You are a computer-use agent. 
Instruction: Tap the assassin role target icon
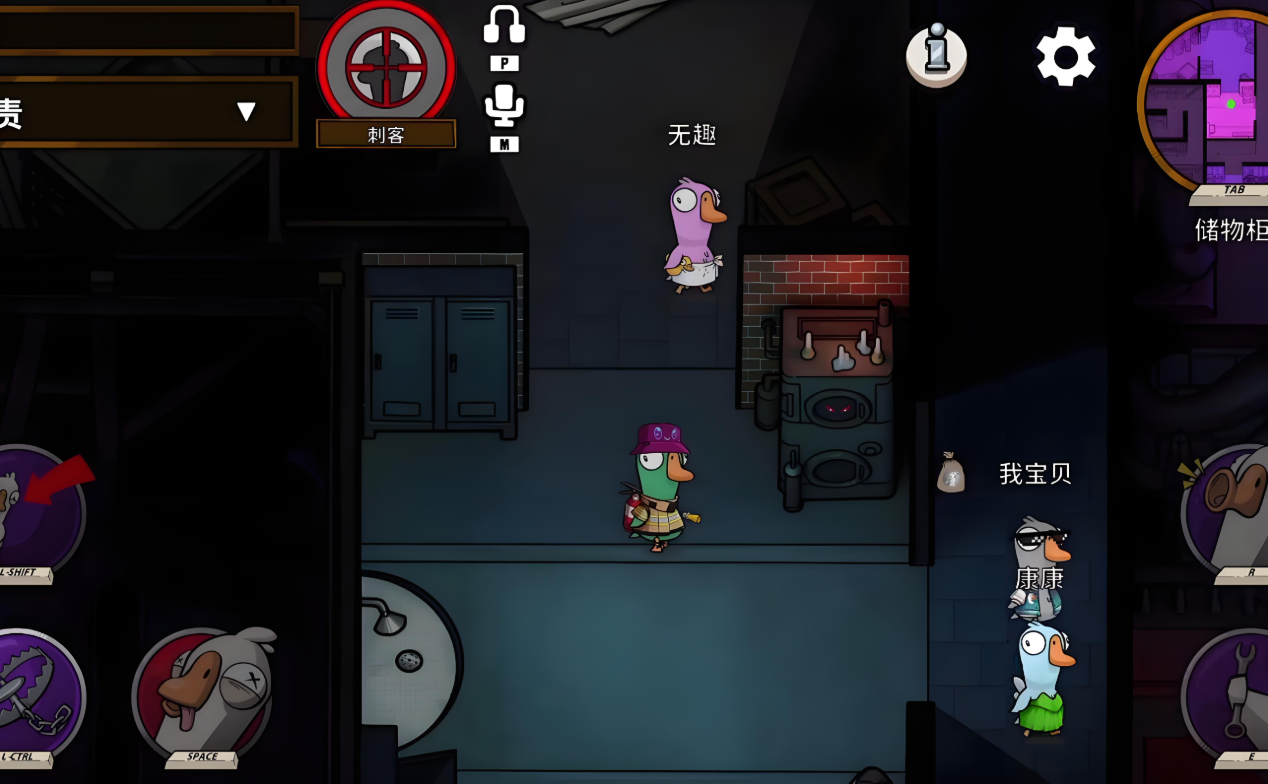click(x=386, y=66)
